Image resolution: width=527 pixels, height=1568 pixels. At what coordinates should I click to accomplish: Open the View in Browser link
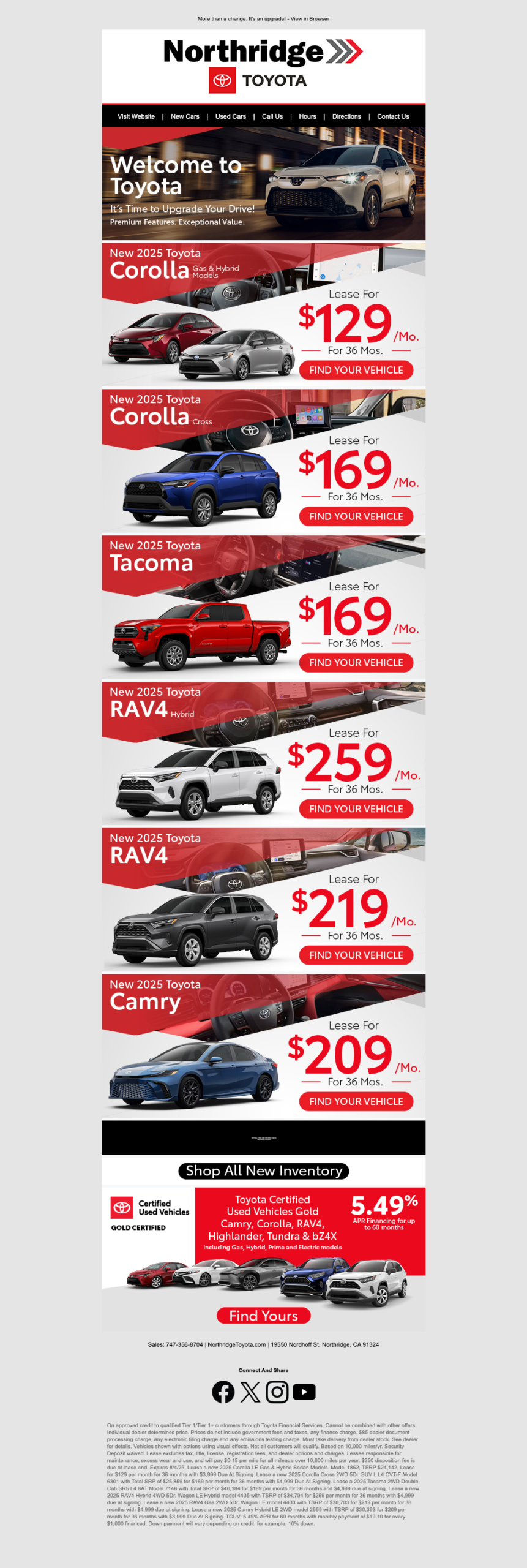pos(310,19)
